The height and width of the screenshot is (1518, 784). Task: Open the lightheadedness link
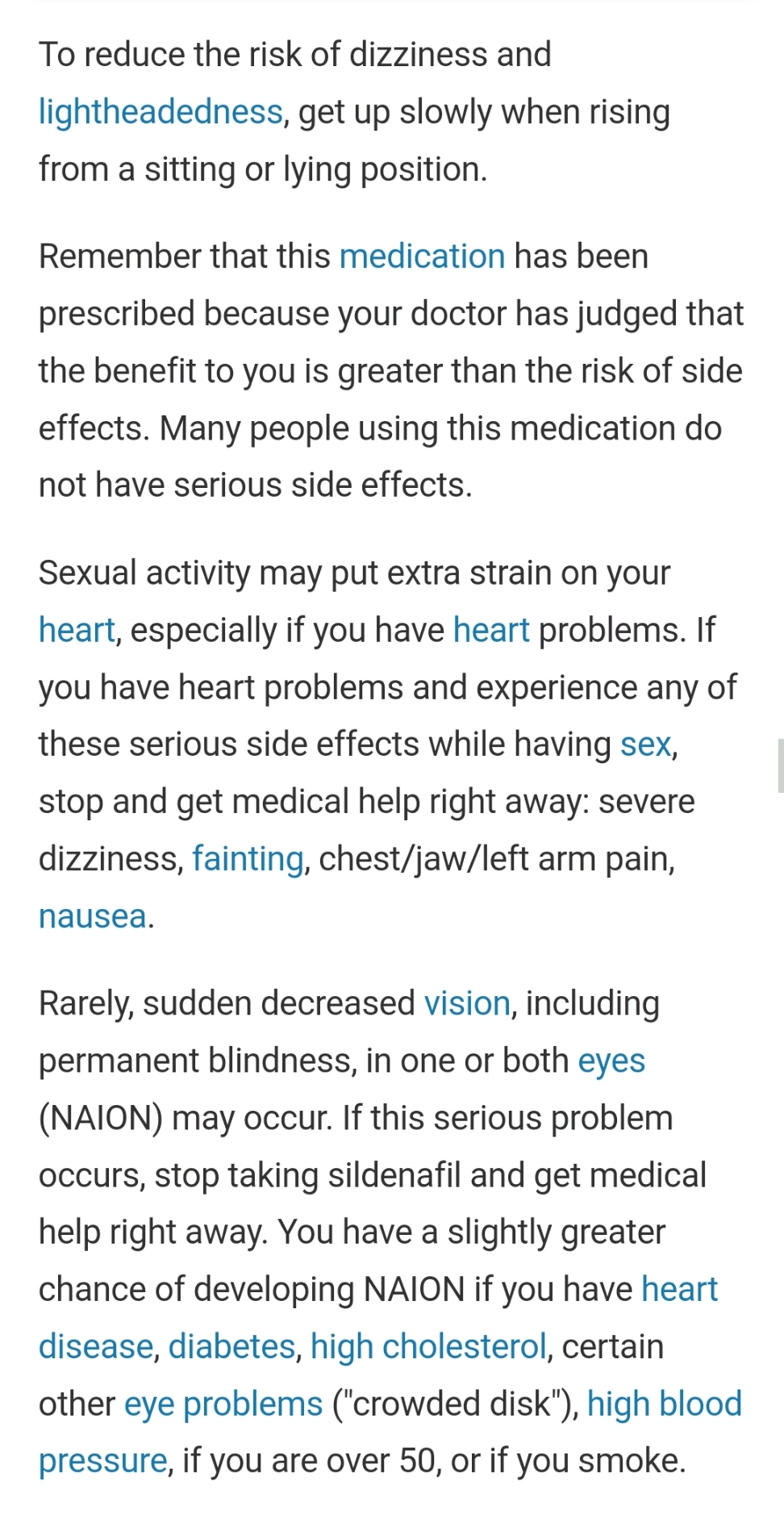161,112
